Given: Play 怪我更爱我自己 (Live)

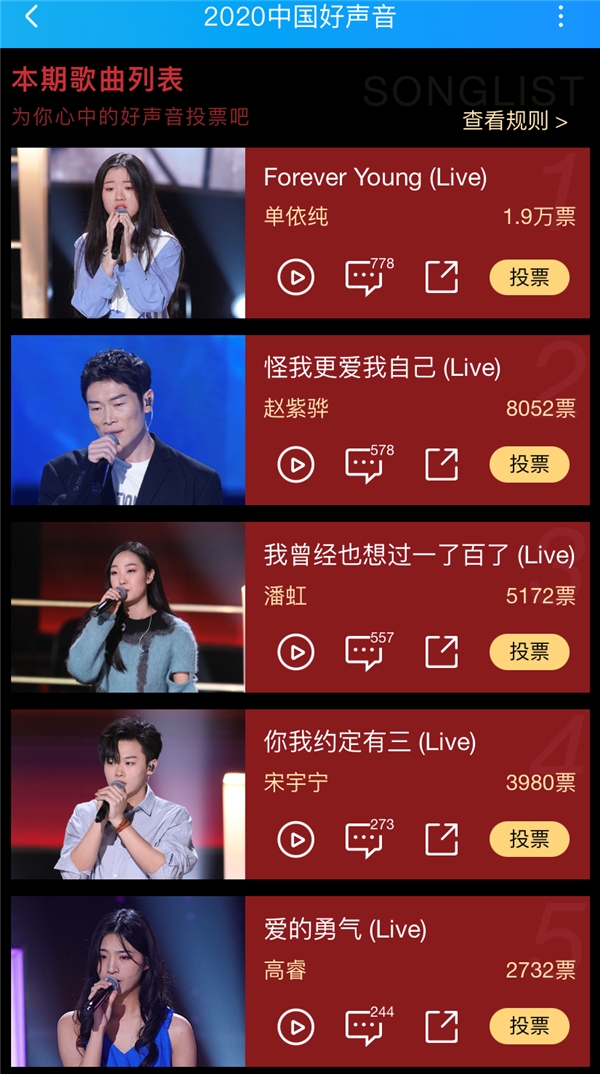Looking at the screenshot, I should pyautogui.click(x=296, y=464).
